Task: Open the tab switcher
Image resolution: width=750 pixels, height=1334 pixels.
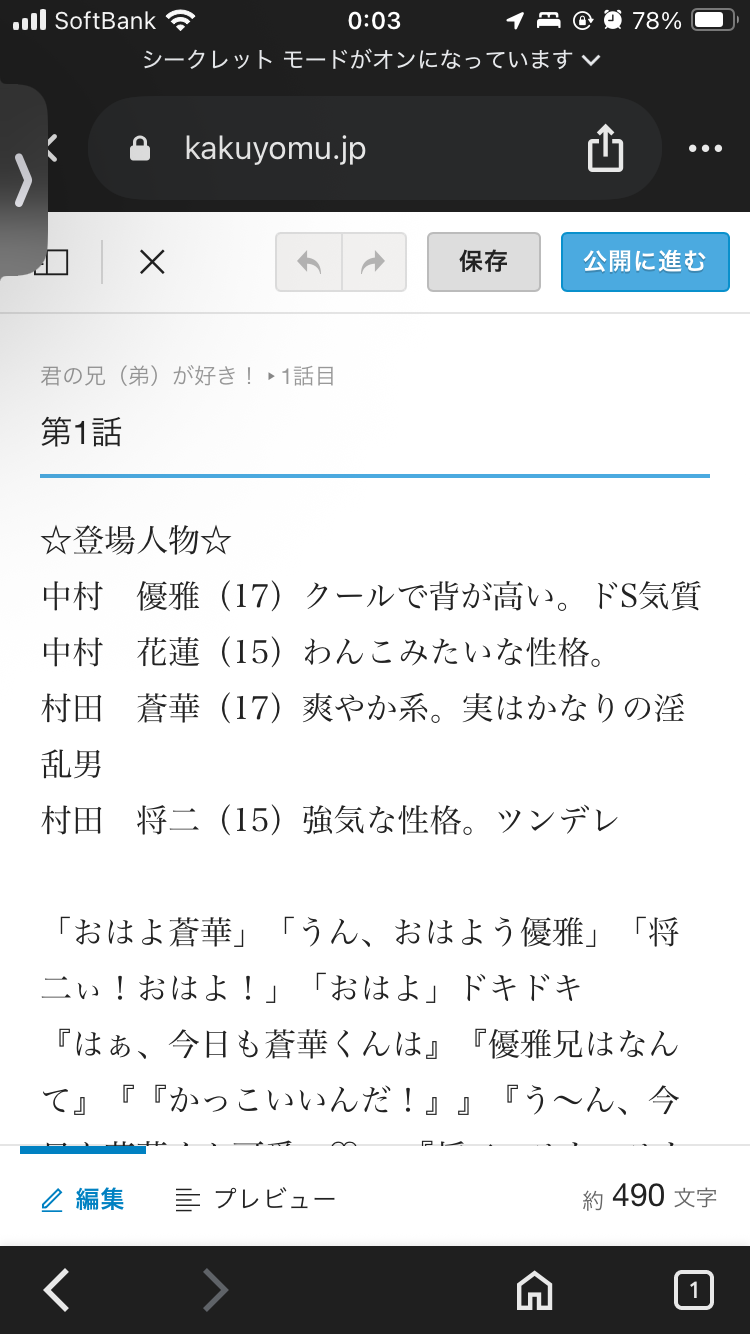Action: pyautogui.click(x=693, y=1290)
